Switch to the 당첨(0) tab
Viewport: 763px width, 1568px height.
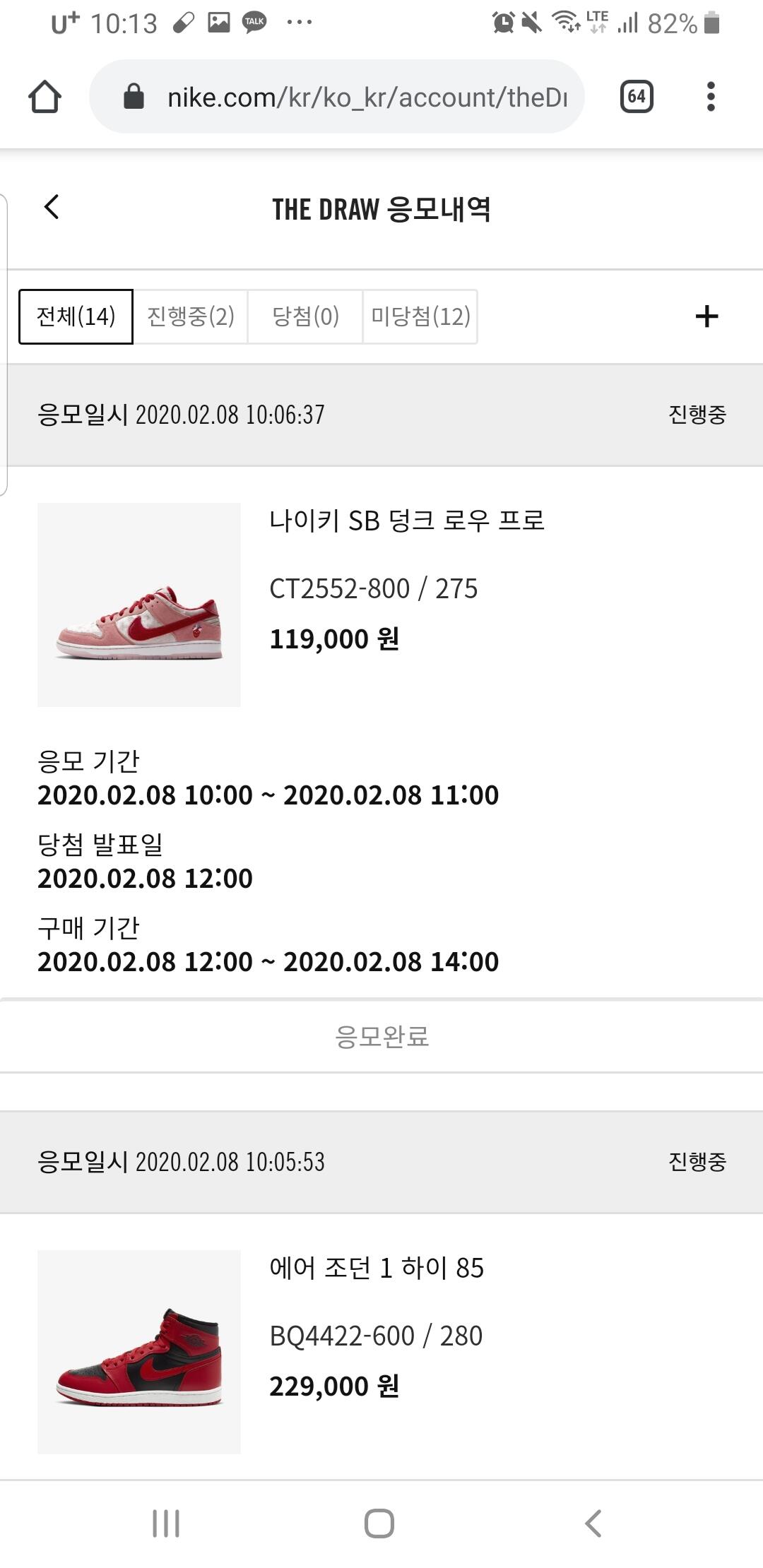coord(305,316)
